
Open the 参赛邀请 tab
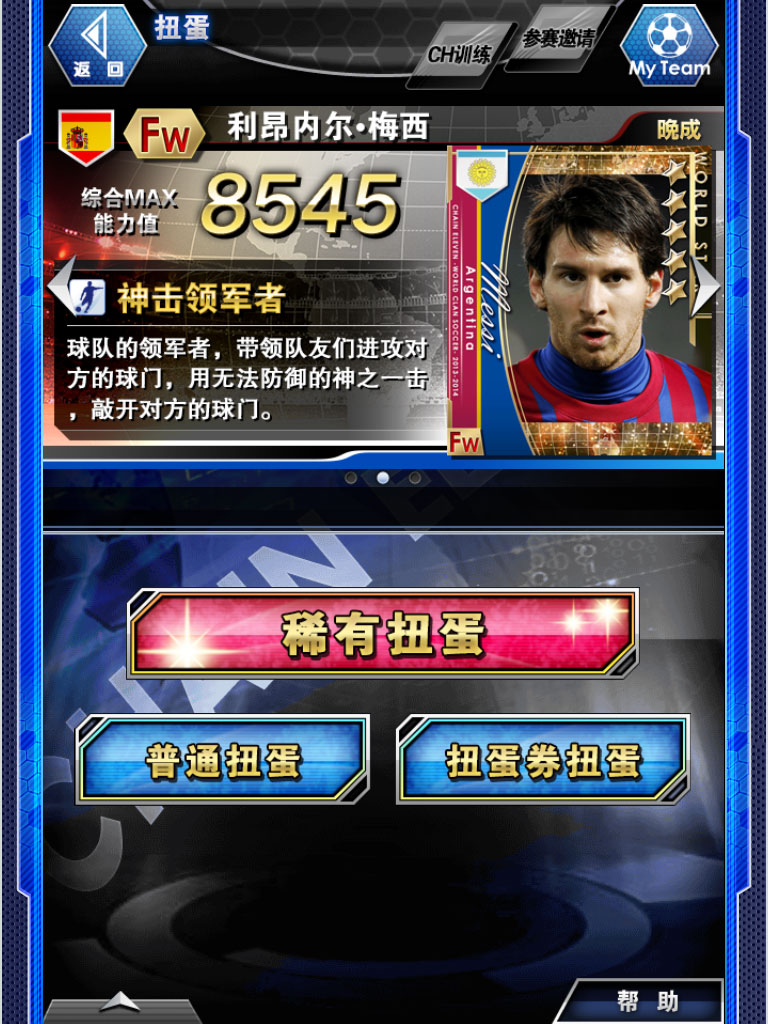557,40
